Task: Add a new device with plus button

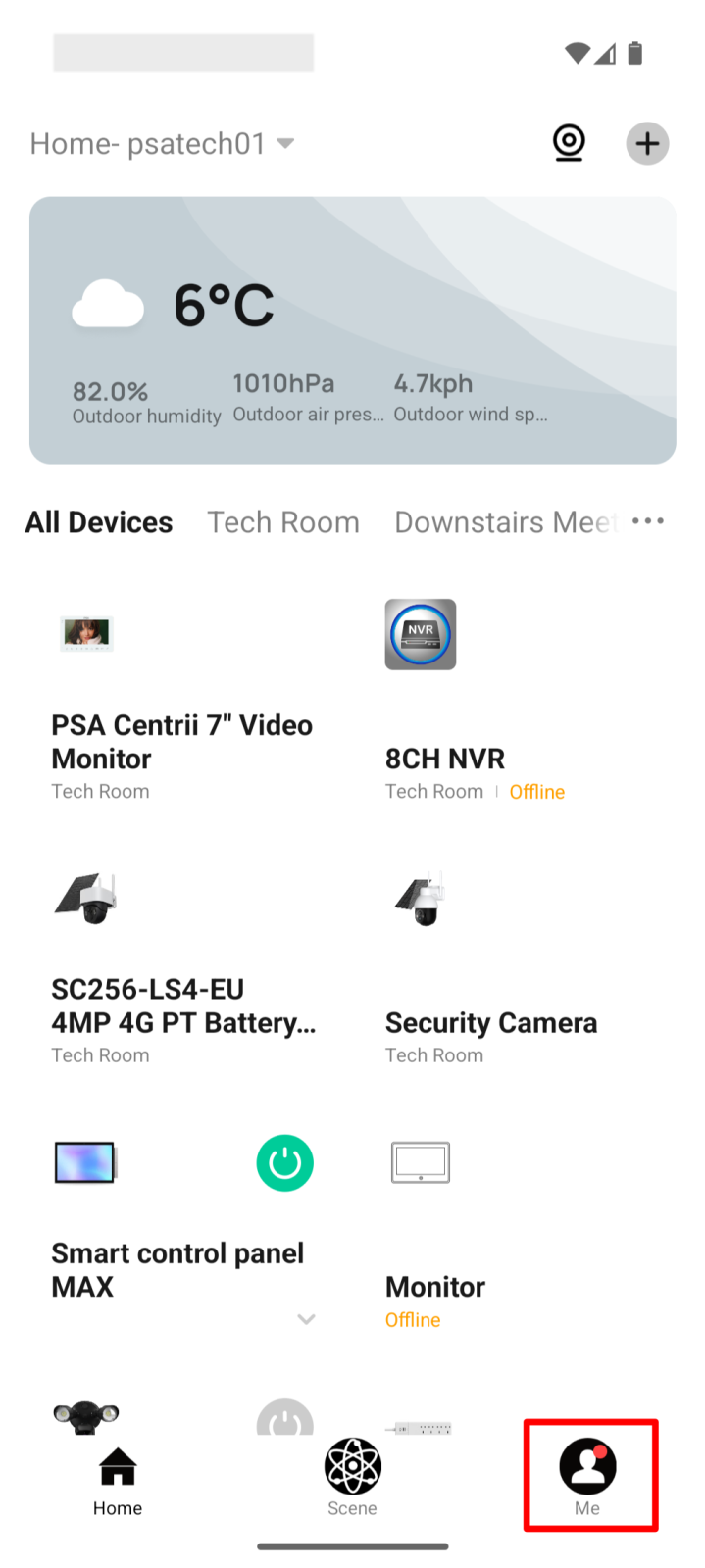Action: 647,144
